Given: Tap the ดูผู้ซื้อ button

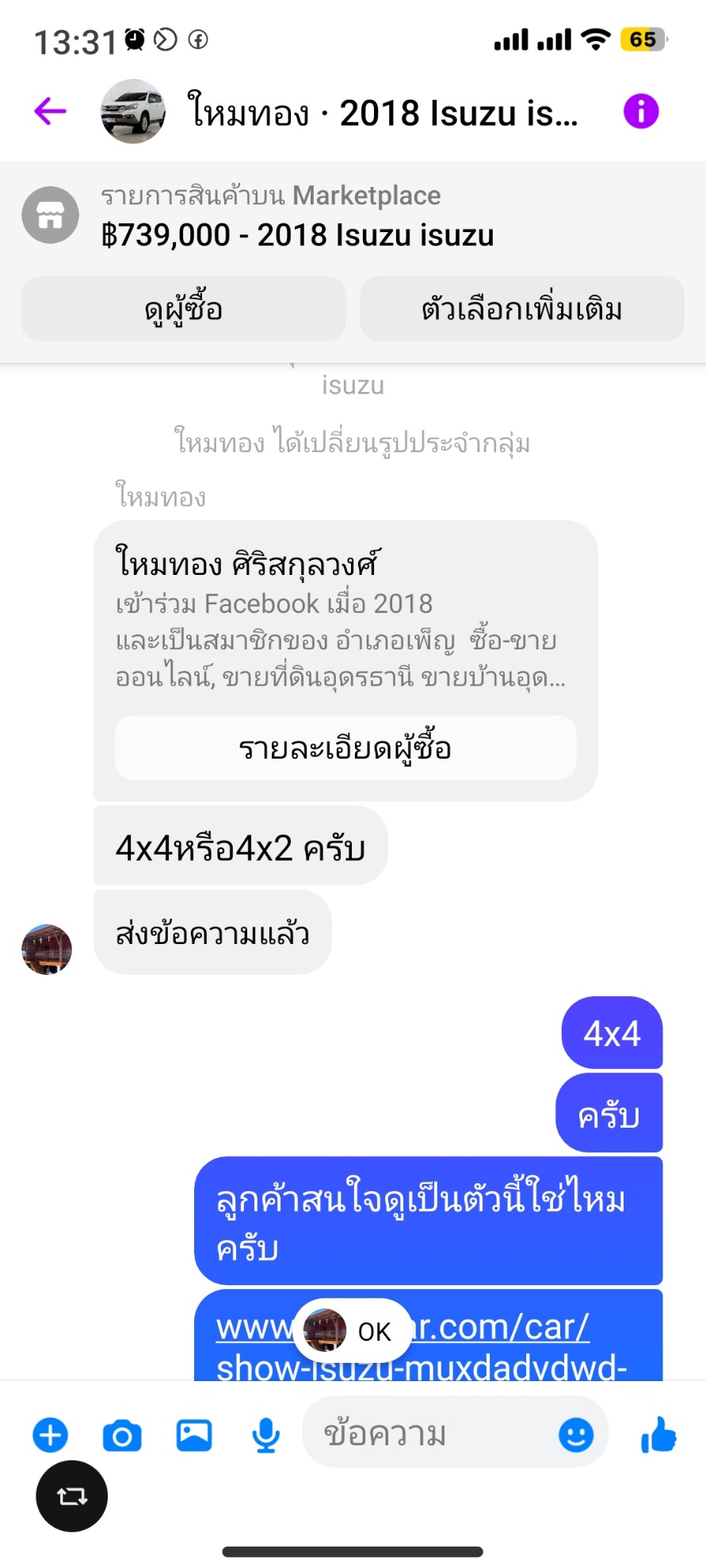Looking at the screenshot, I should [184, 309].
